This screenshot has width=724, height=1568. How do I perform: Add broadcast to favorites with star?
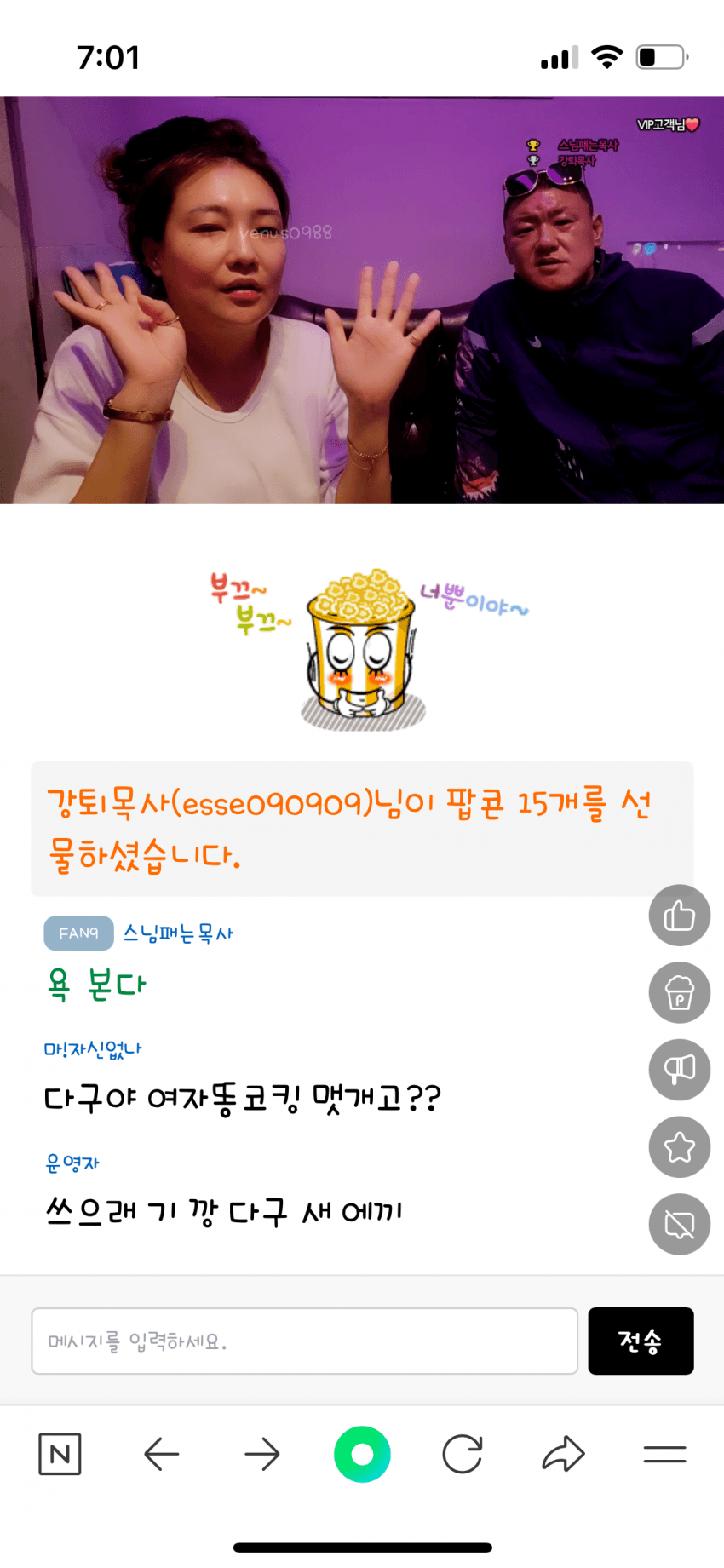[x=679, y=1147]
